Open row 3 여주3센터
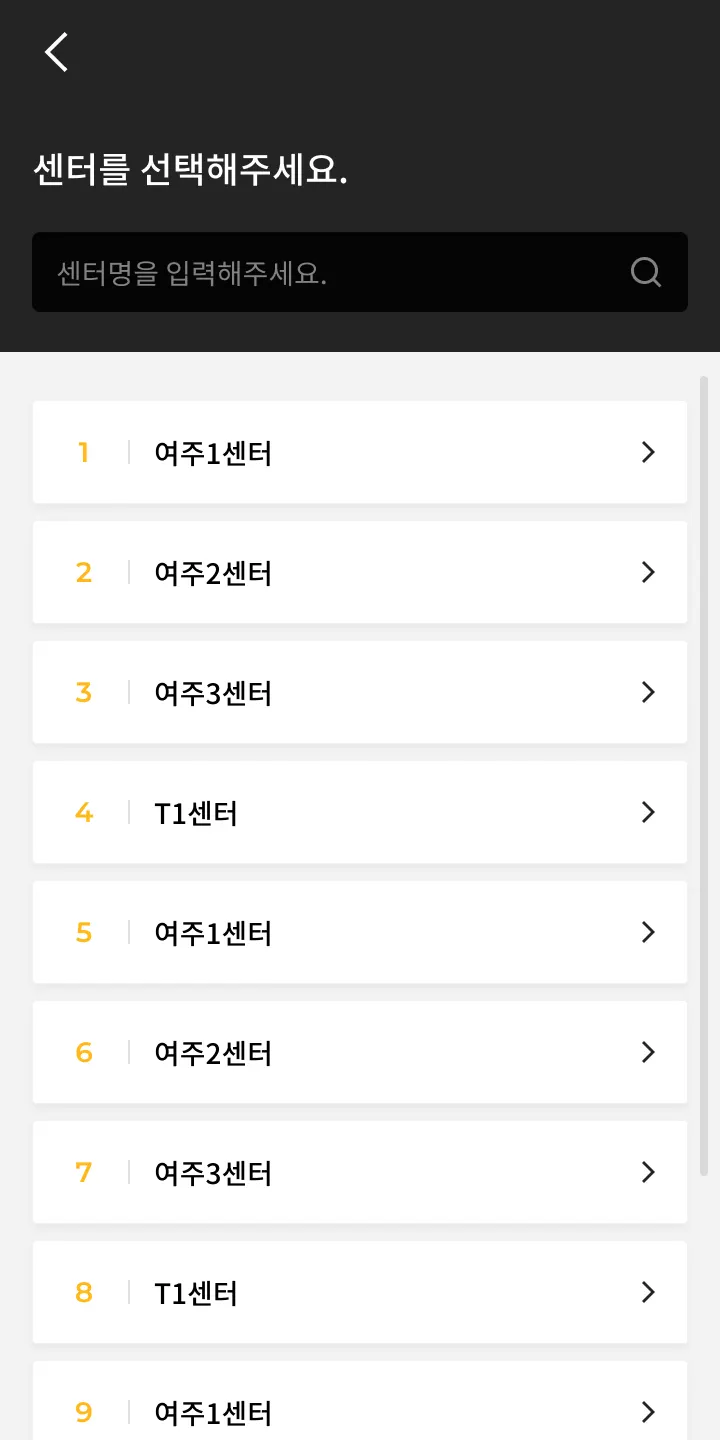Image resolution: width=720 pixels, height=1440 pixels. click(360, 692)
